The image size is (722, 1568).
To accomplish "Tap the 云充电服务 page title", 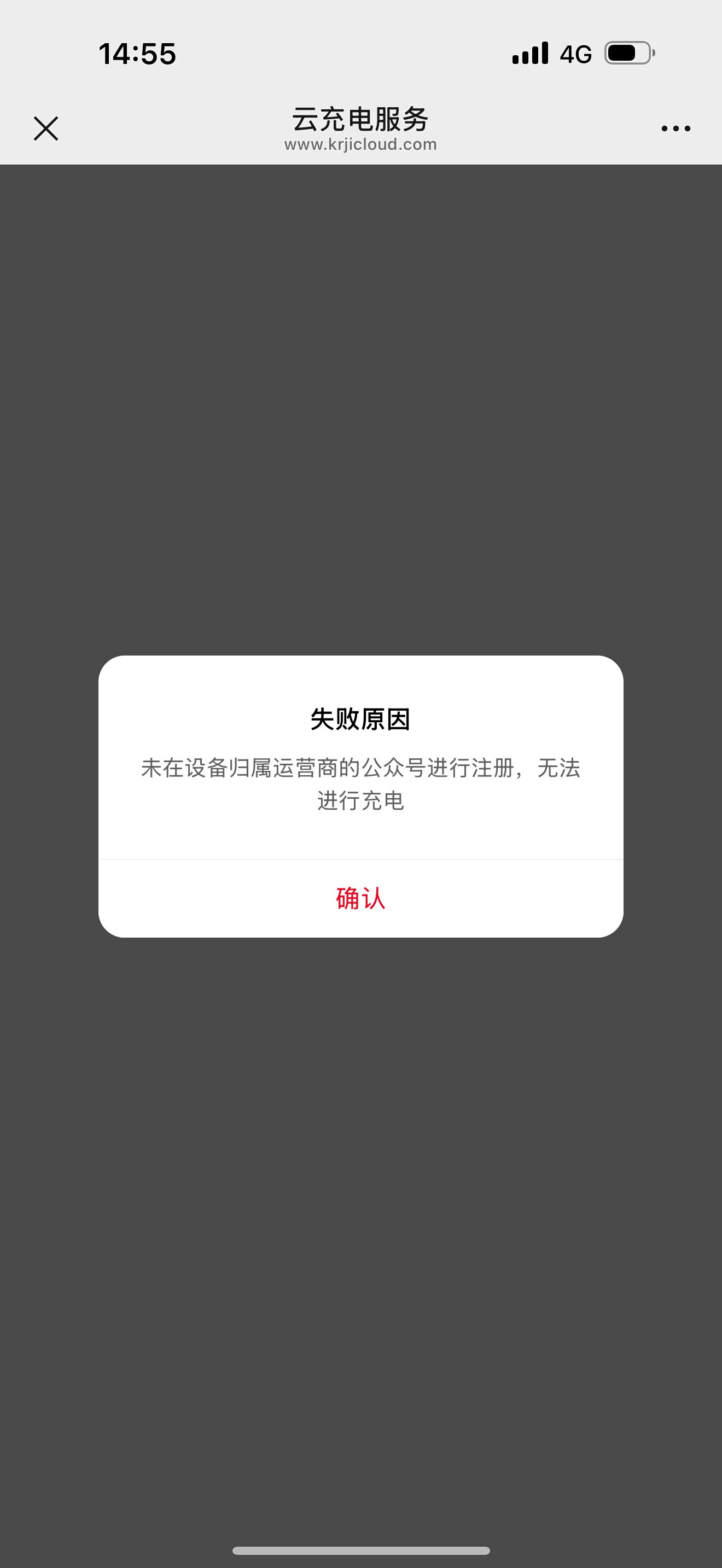I will click(x=360, y=119).
